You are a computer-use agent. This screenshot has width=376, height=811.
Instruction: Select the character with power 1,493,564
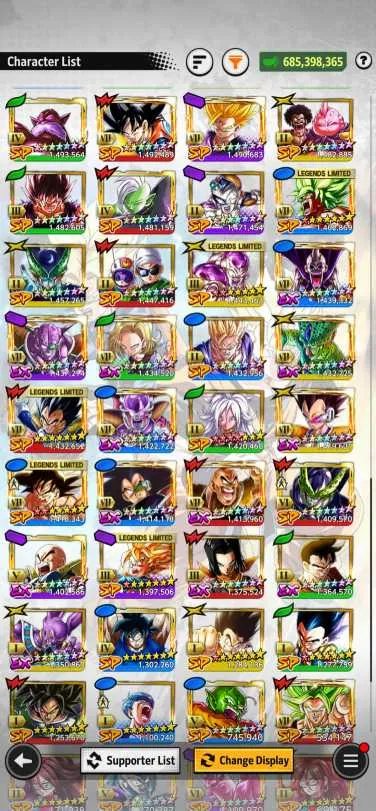coord(48,129)
